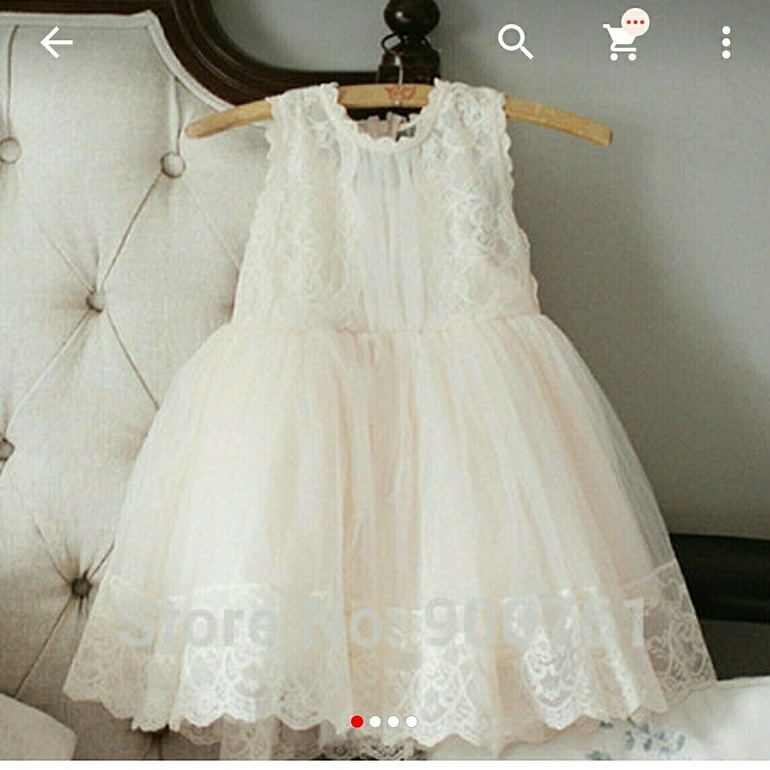Go back using the arrow icon
The width and height of the screenshot is (770, 770).
(x=56, y=42)
